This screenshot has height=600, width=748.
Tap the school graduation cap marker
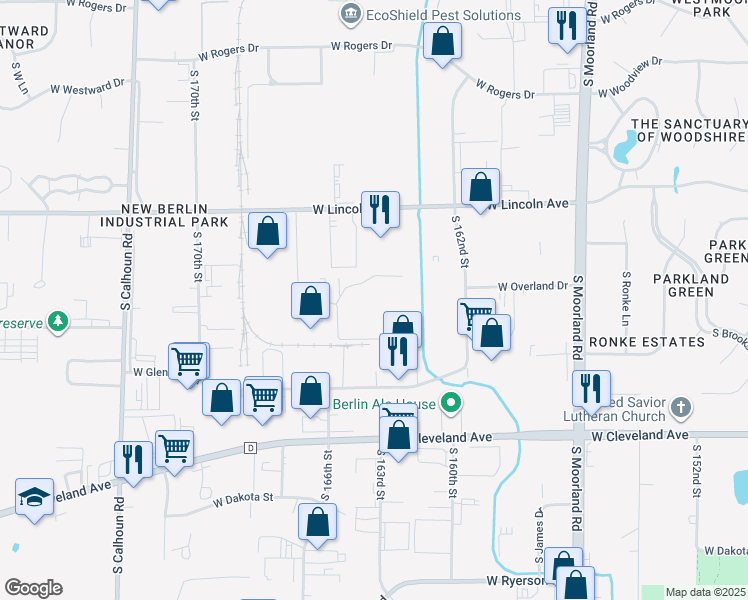tap(34, 497)
